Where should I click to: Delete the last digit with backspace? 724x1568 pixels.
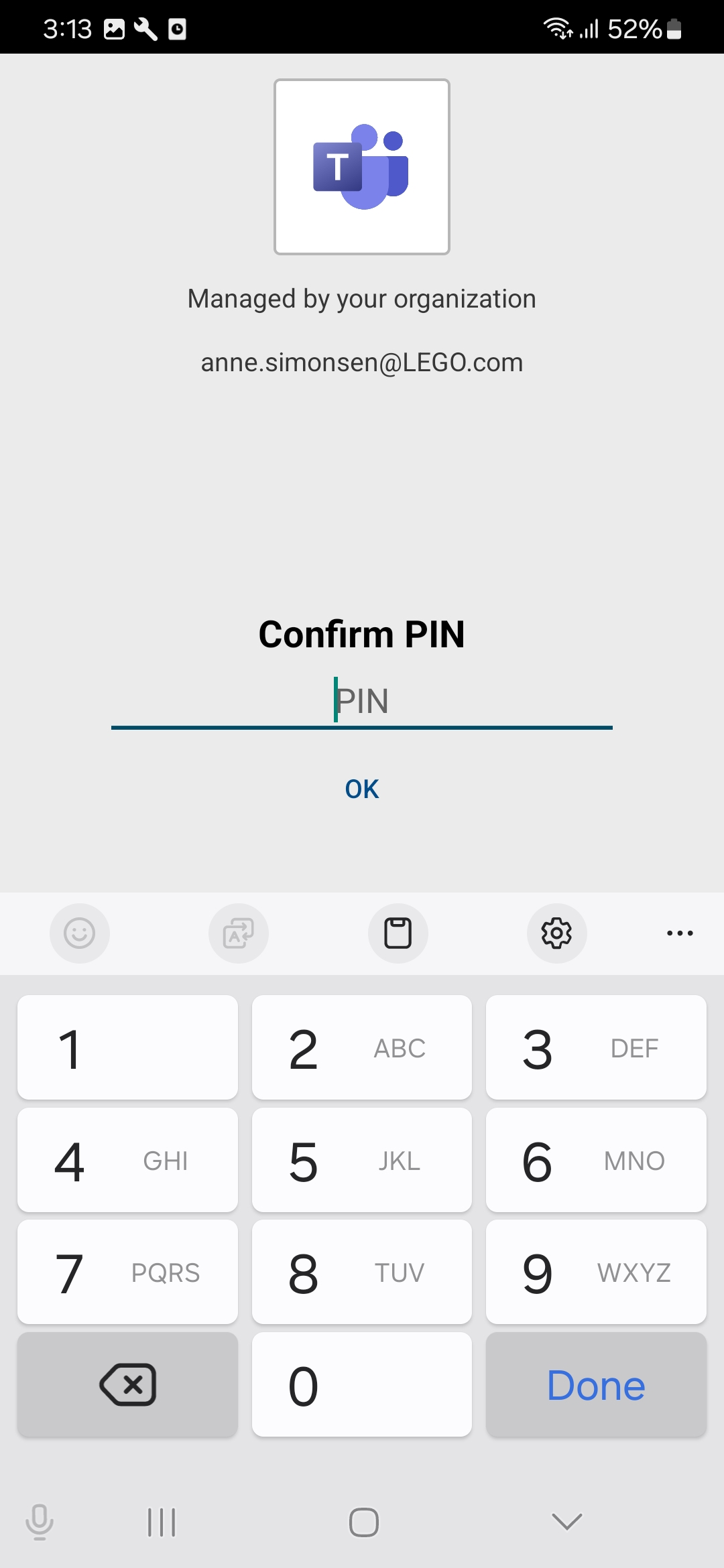pos(127,1385)
